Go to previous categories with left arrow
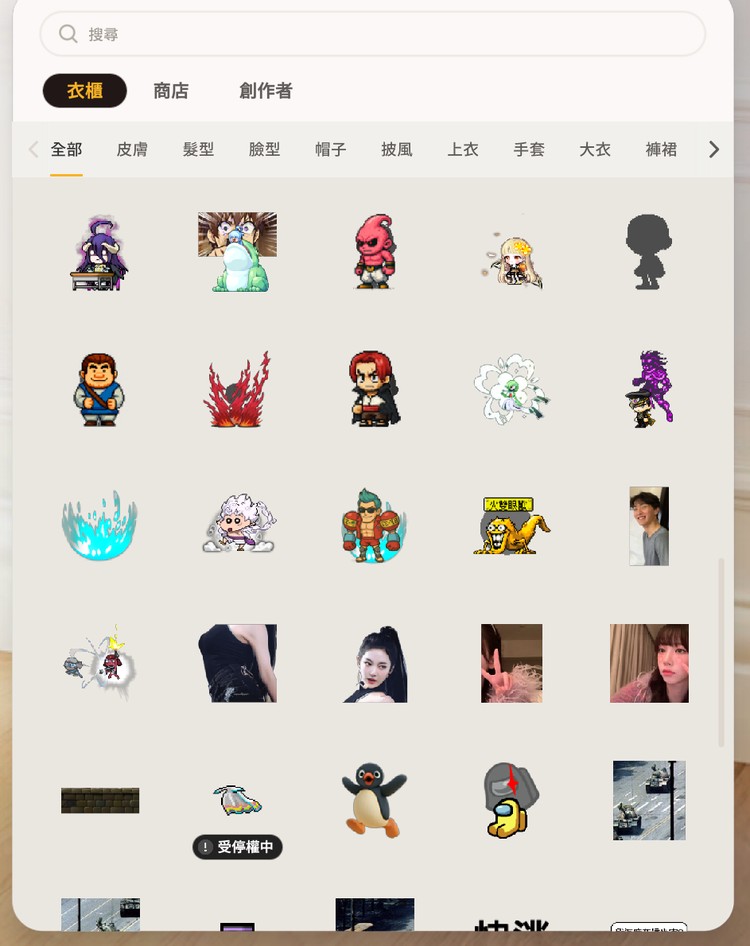The width and height of the screenshot is (750, 946). [x=33, y=150]
